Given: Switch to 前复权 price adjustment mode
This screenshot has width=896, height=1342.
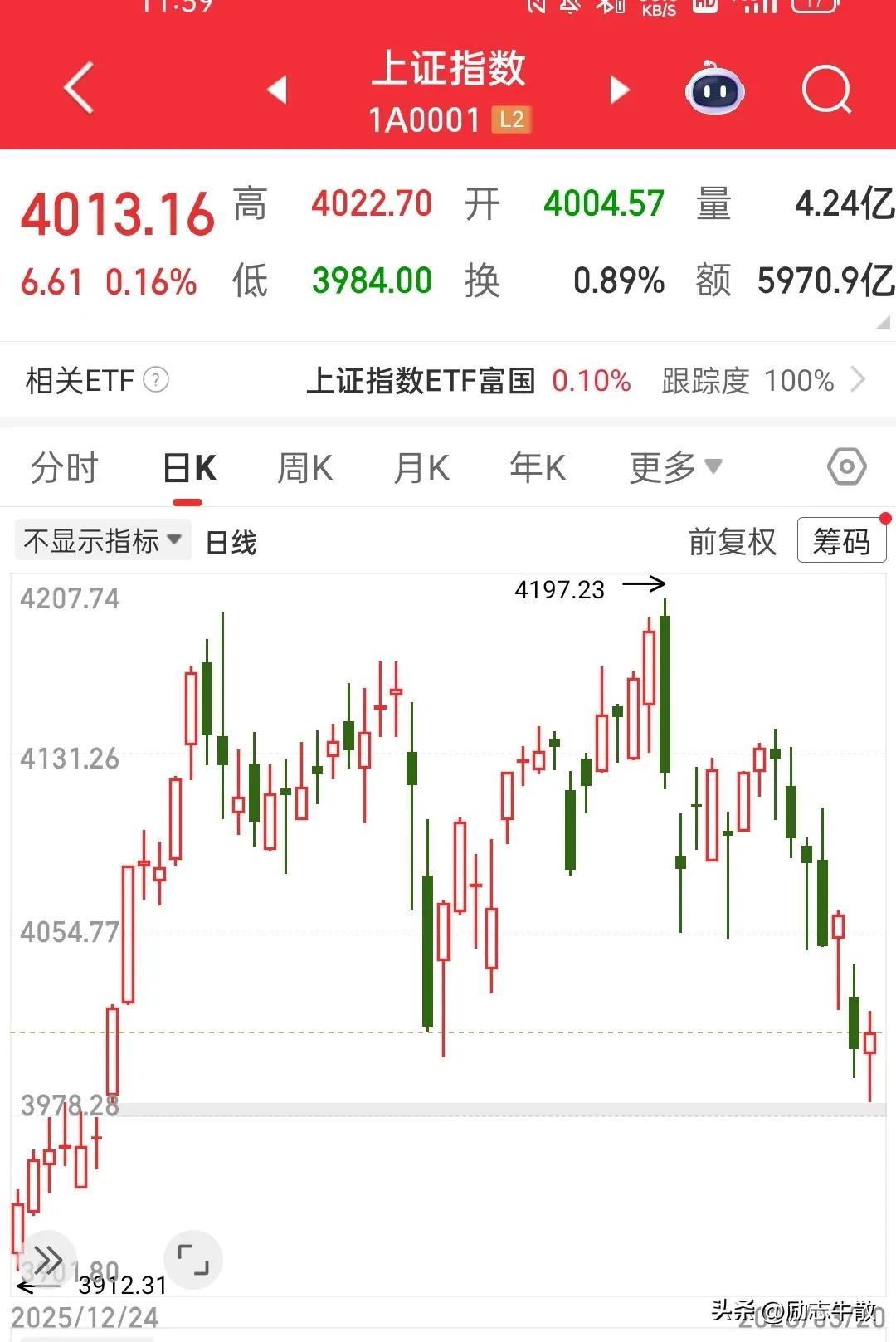Looking at the screenshot, I should point(733,541).
